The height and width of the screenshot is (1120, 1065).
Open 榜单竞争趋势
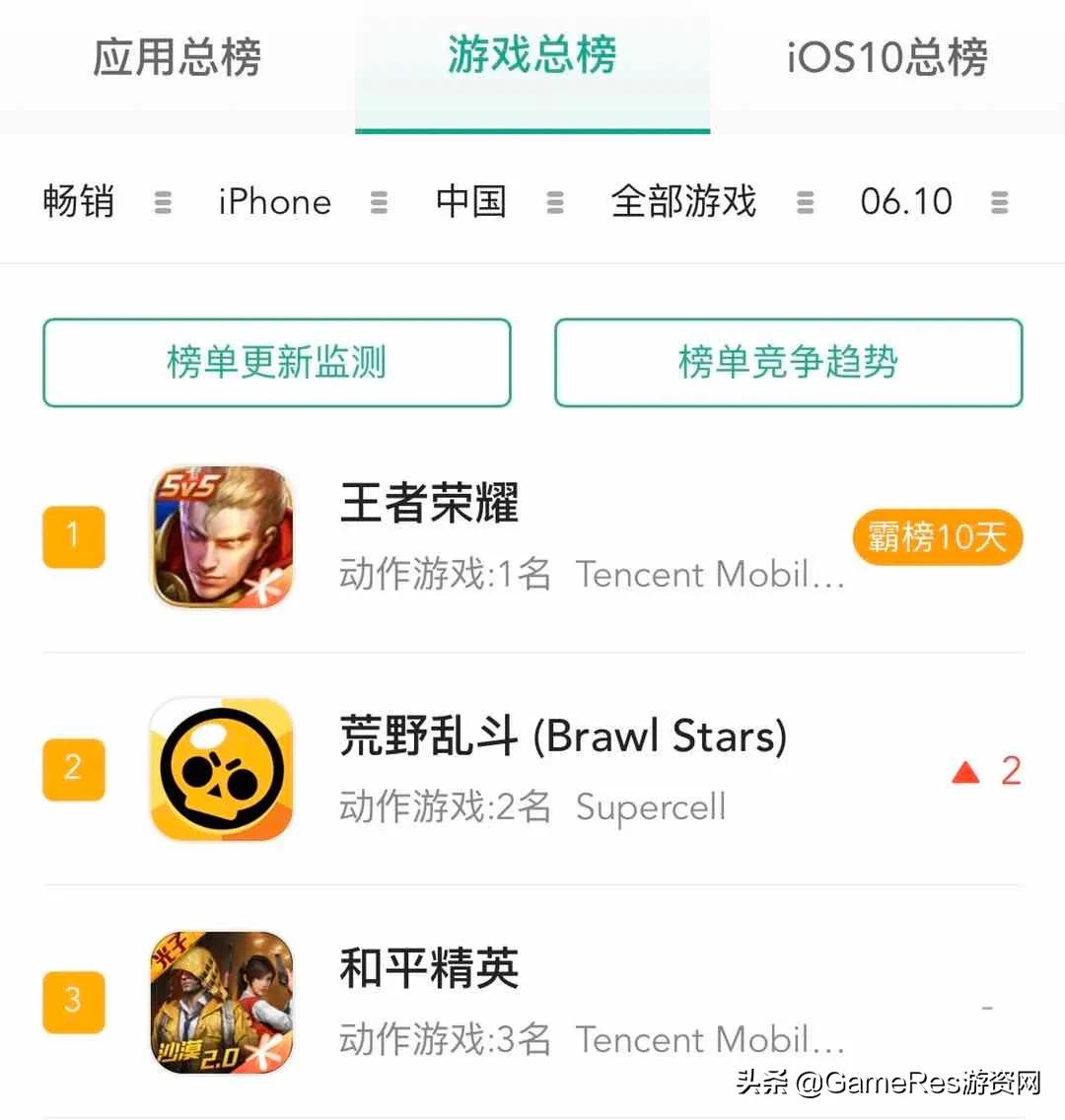tap(788, 363)
